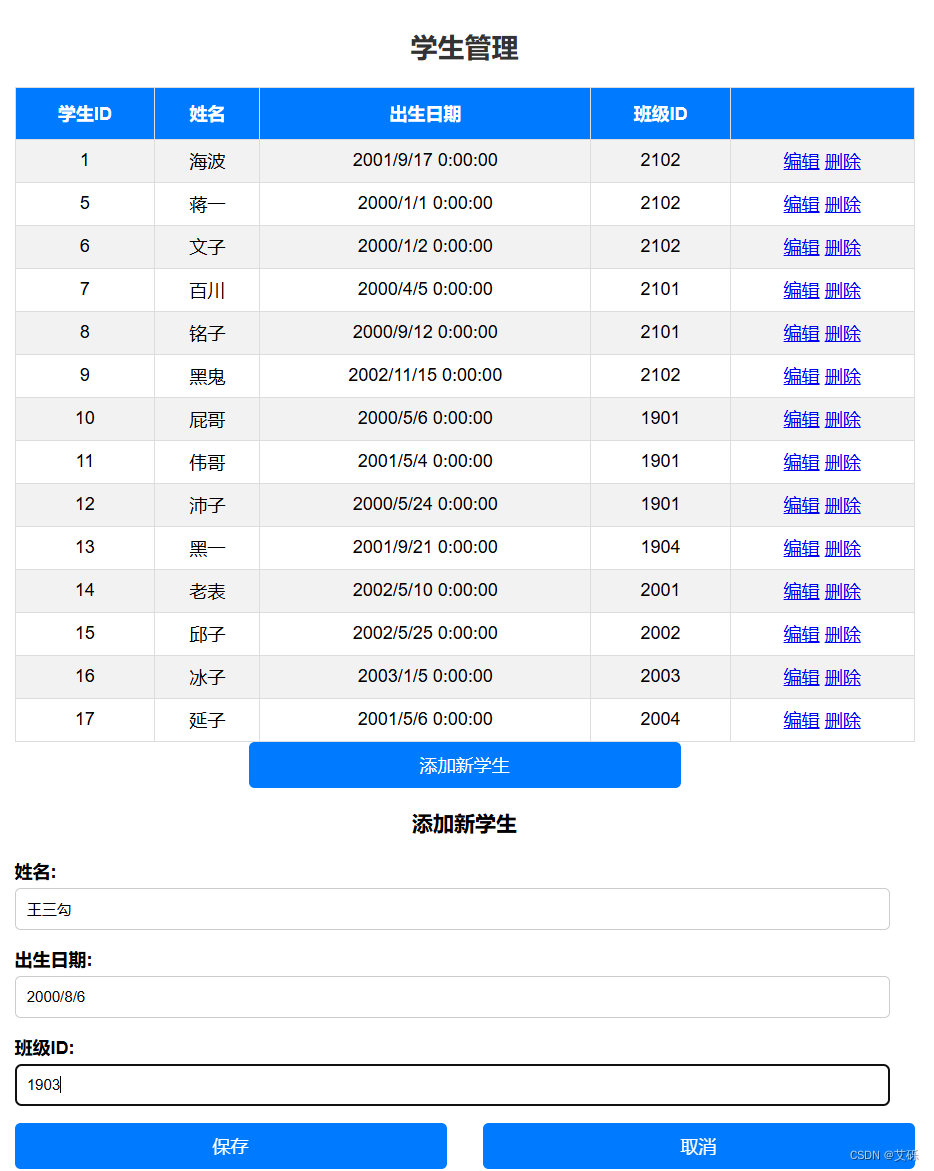Edit student 老表 in class 2001
Viewport: 934px width, 1171px height.
[801, 591]
